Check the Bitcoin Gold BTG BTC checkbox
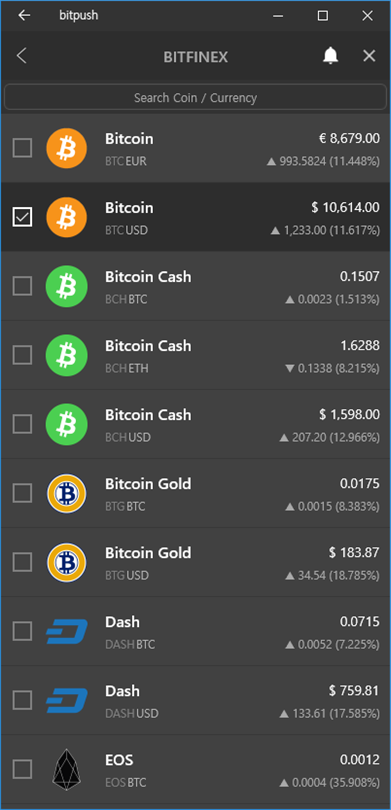Viewport: 391px width, 810px height. pyautogui.click(x=22, y=493)
